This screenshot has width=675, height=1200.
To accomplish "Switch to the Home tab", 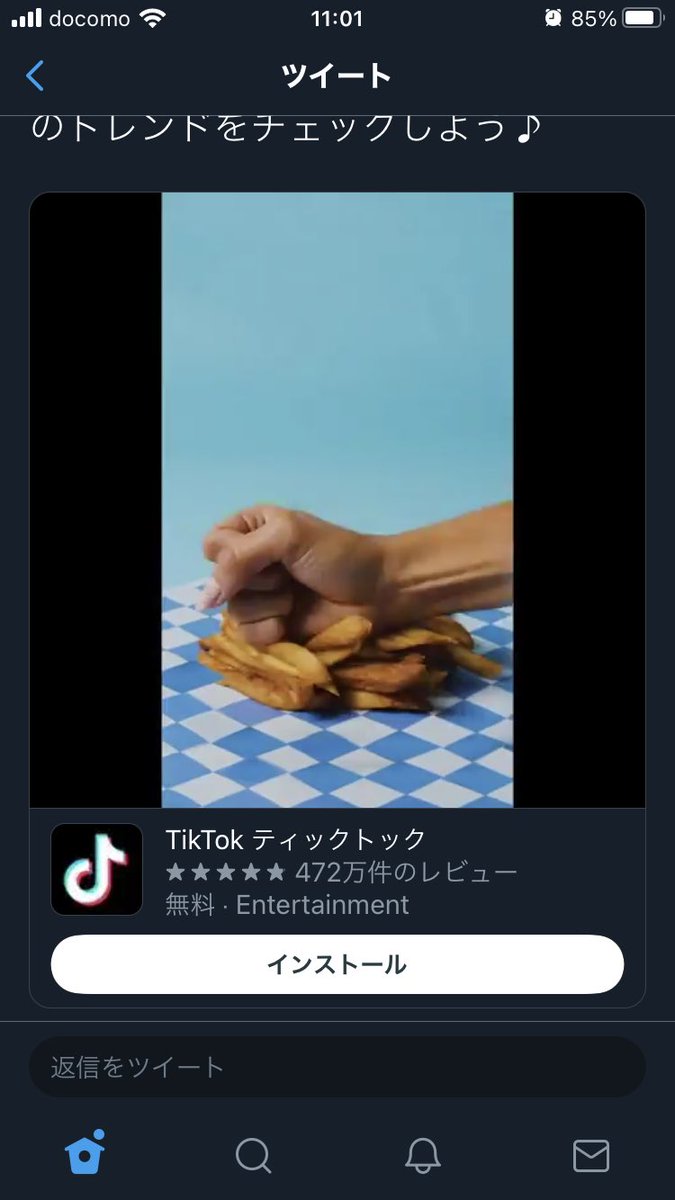I will coord(85,1155).
